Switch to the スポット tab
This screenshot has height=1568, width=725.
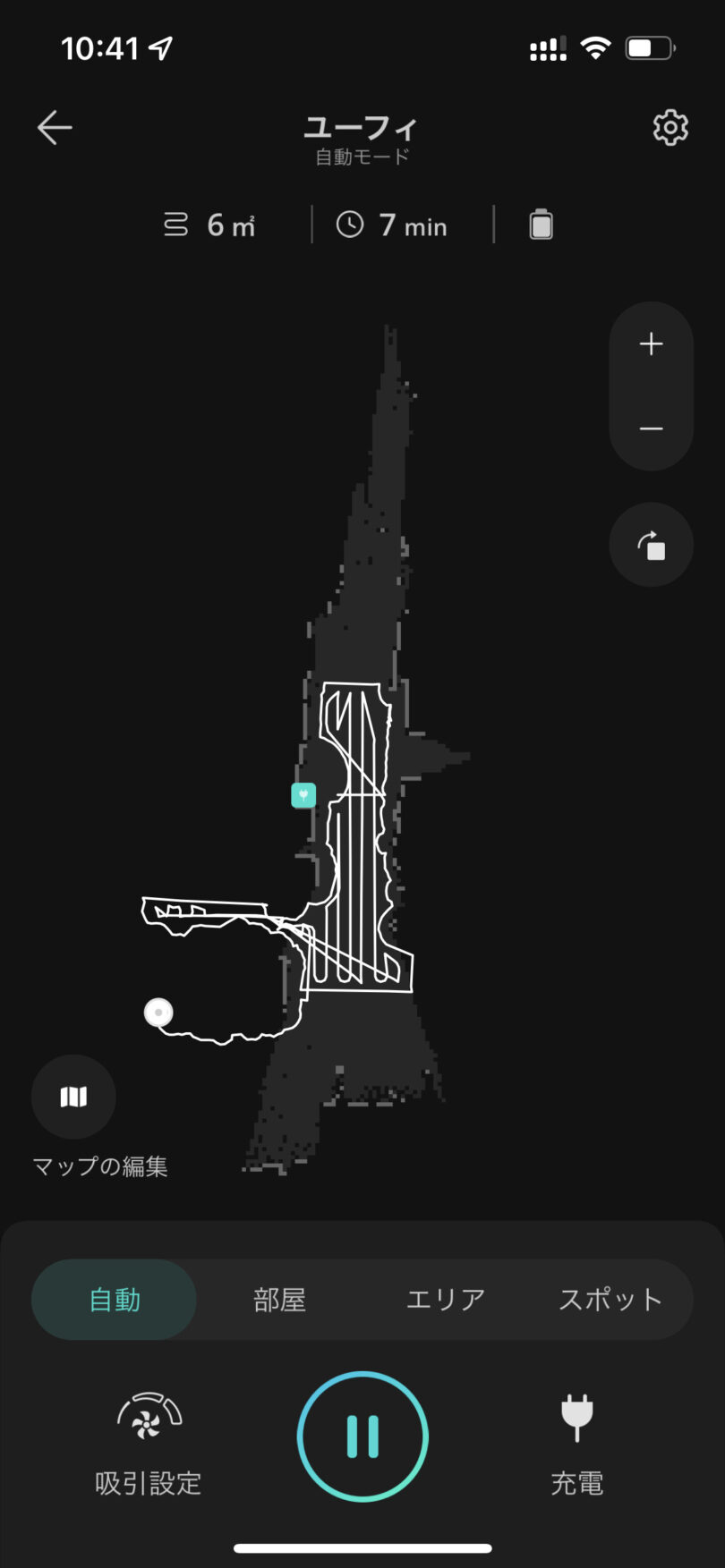coord(610,1300)
